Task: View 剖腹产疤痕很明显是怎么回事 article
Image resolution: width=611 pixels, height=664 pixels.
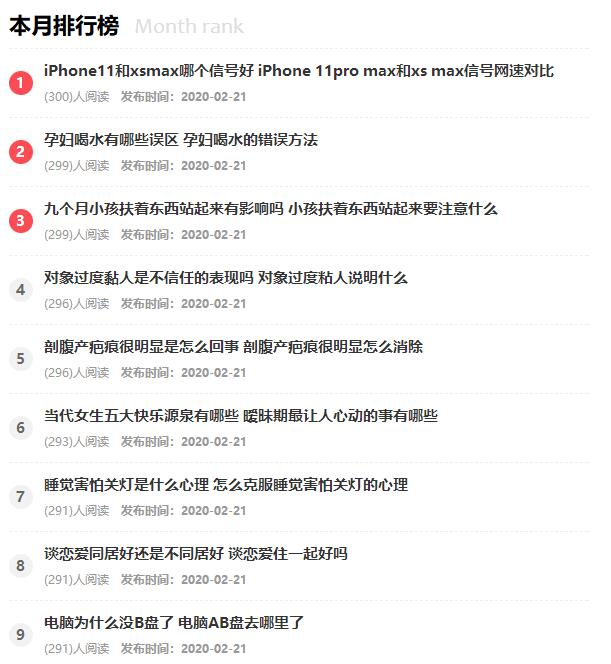Action: click(x=233, y=347)
